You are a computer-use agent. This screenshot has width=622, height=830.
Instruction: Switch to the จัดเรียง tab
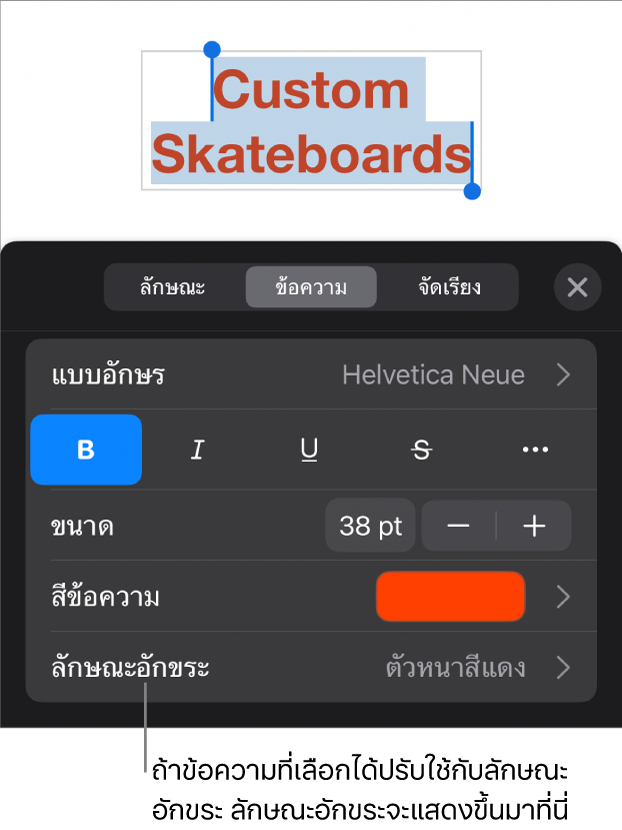(449, 288)
